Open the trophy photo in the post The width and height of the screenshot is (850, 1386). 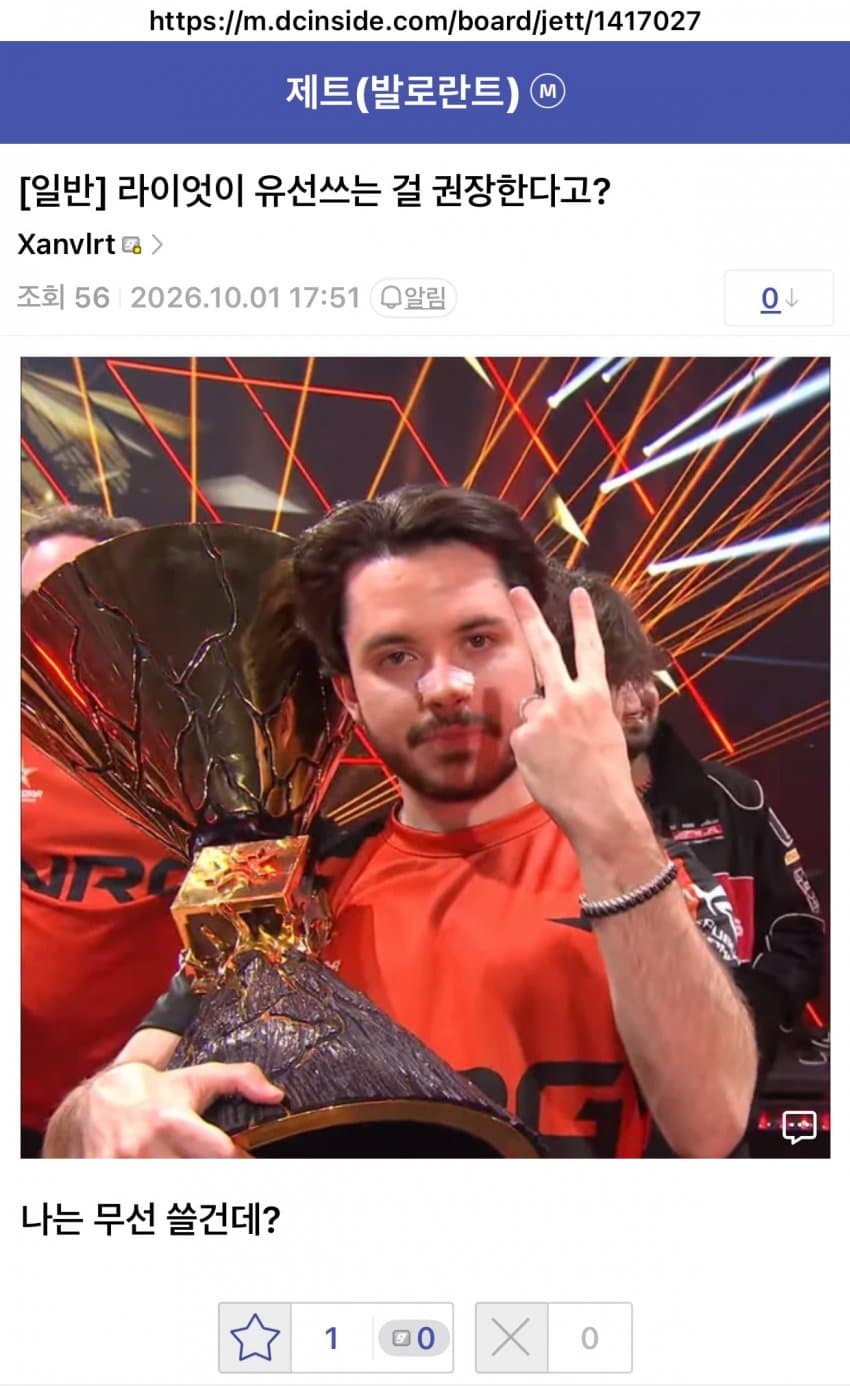[425, 757]
